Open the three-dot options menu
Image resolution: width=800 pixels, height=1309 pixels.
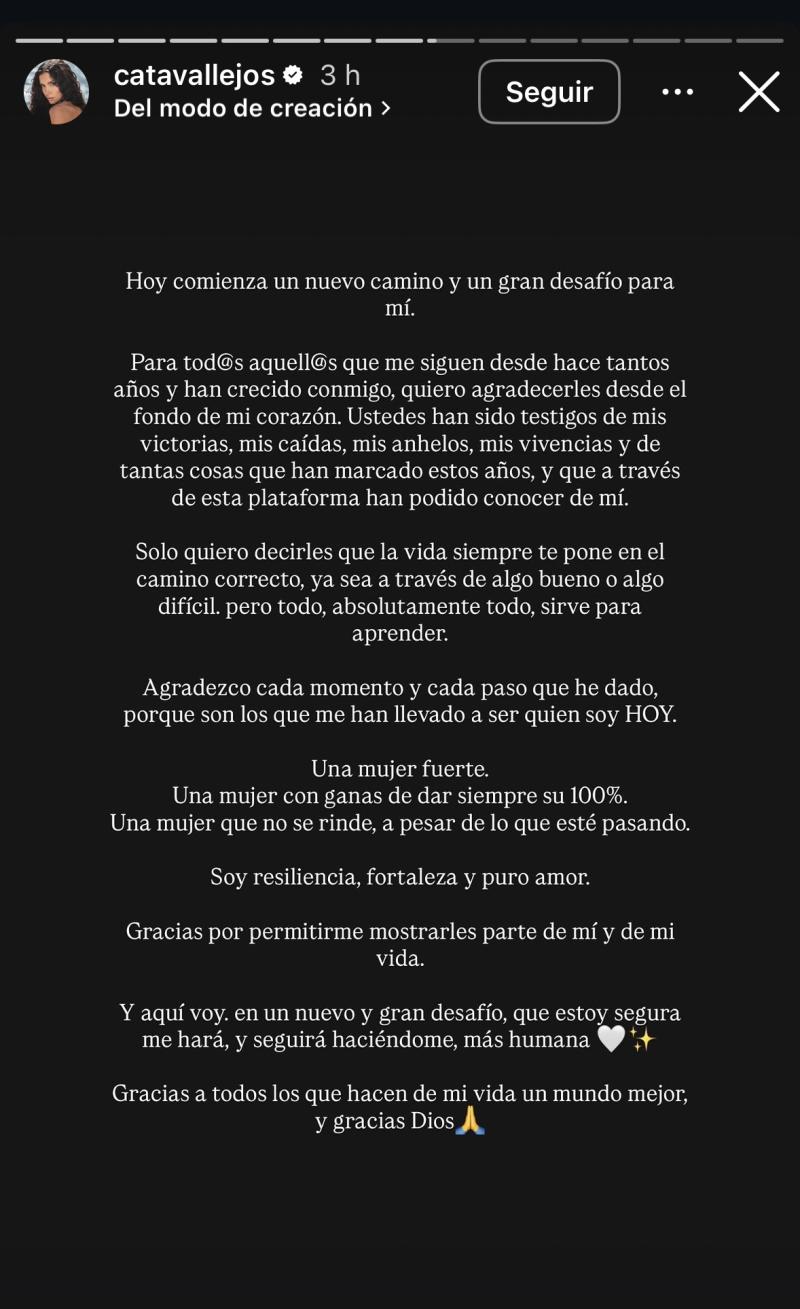pyautogui.click(x=677, y=92)
